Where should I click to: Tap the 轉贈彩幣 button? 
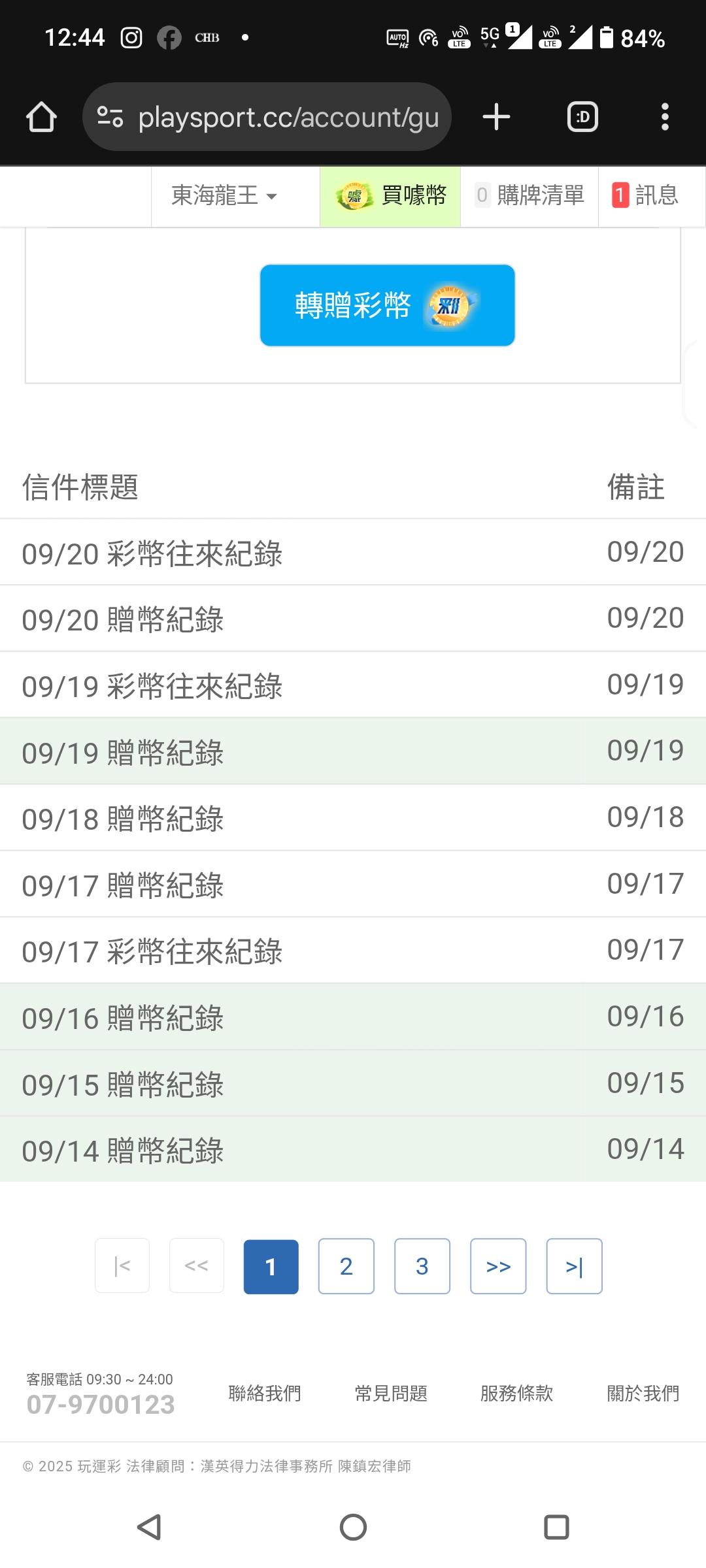tap(387, 305)
